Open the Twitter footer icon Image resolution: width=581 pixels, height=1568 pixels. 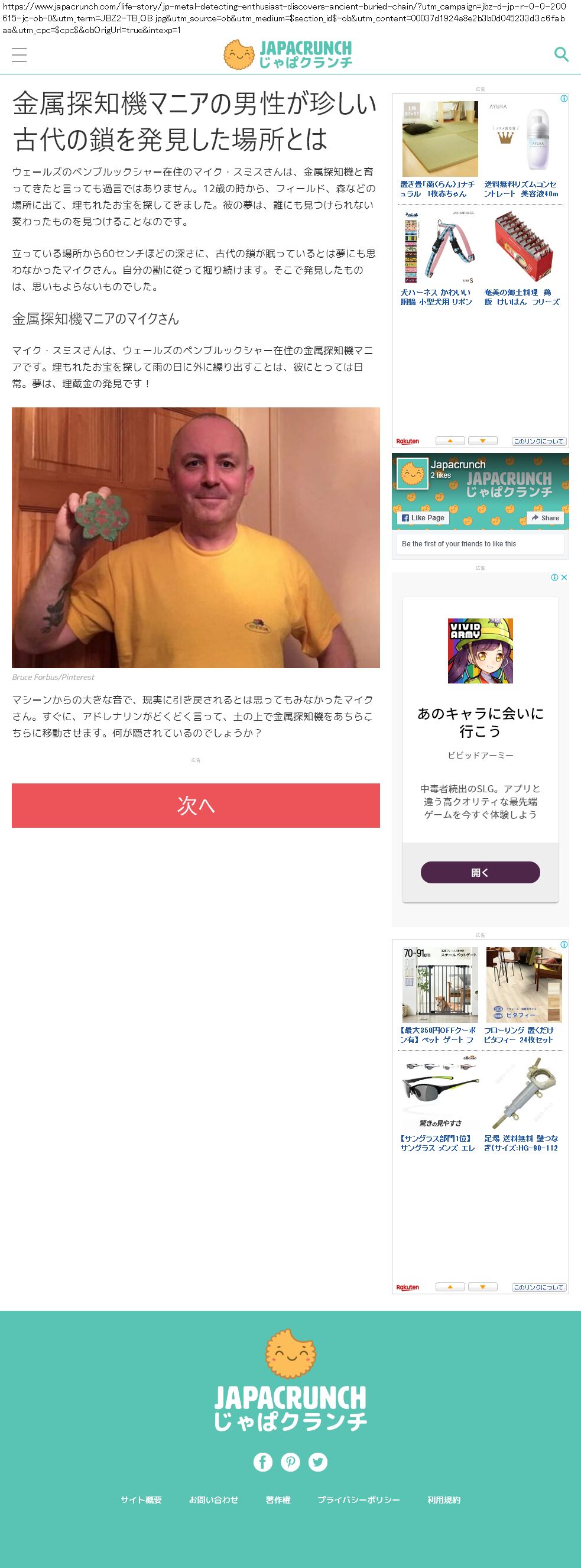pyautogui.click(x=317, y=1462)
